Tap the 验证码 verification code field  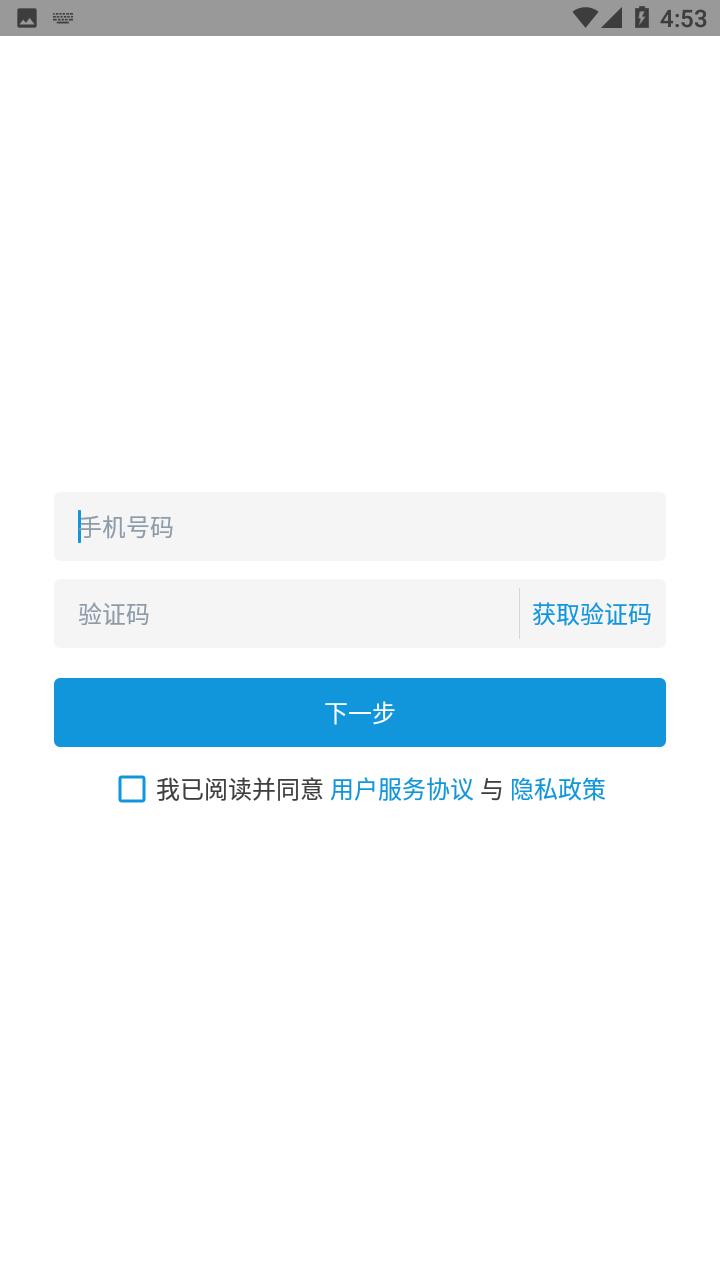click(x=286, y=614)
